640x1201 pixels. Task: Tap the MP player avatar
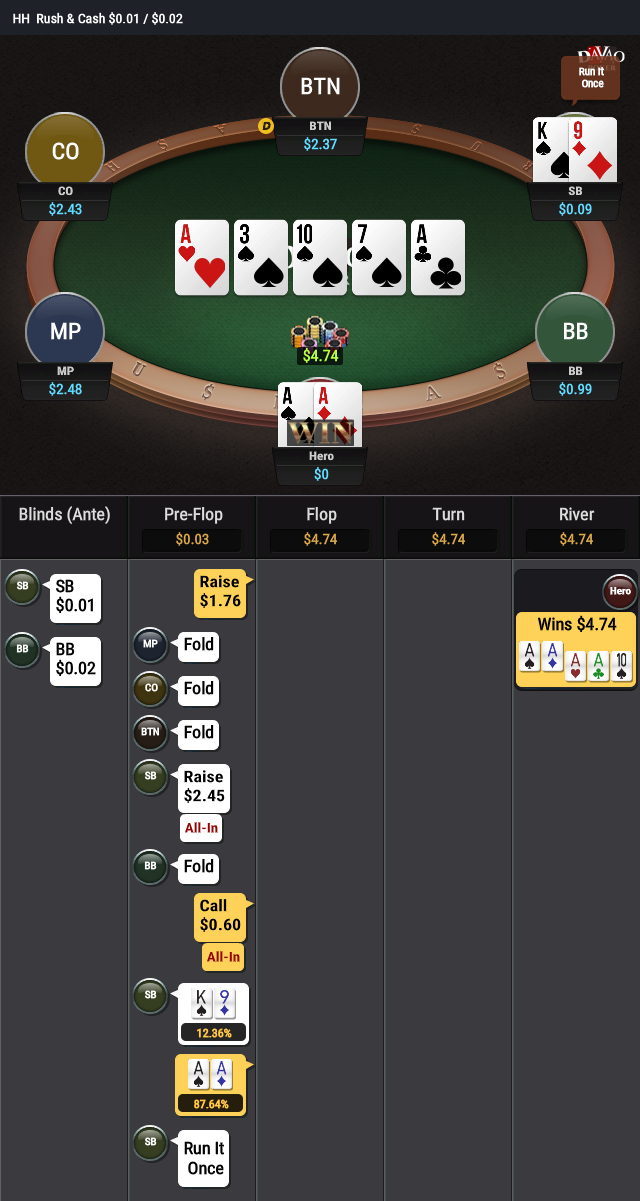pyautogui.click(x=65, y=332)
